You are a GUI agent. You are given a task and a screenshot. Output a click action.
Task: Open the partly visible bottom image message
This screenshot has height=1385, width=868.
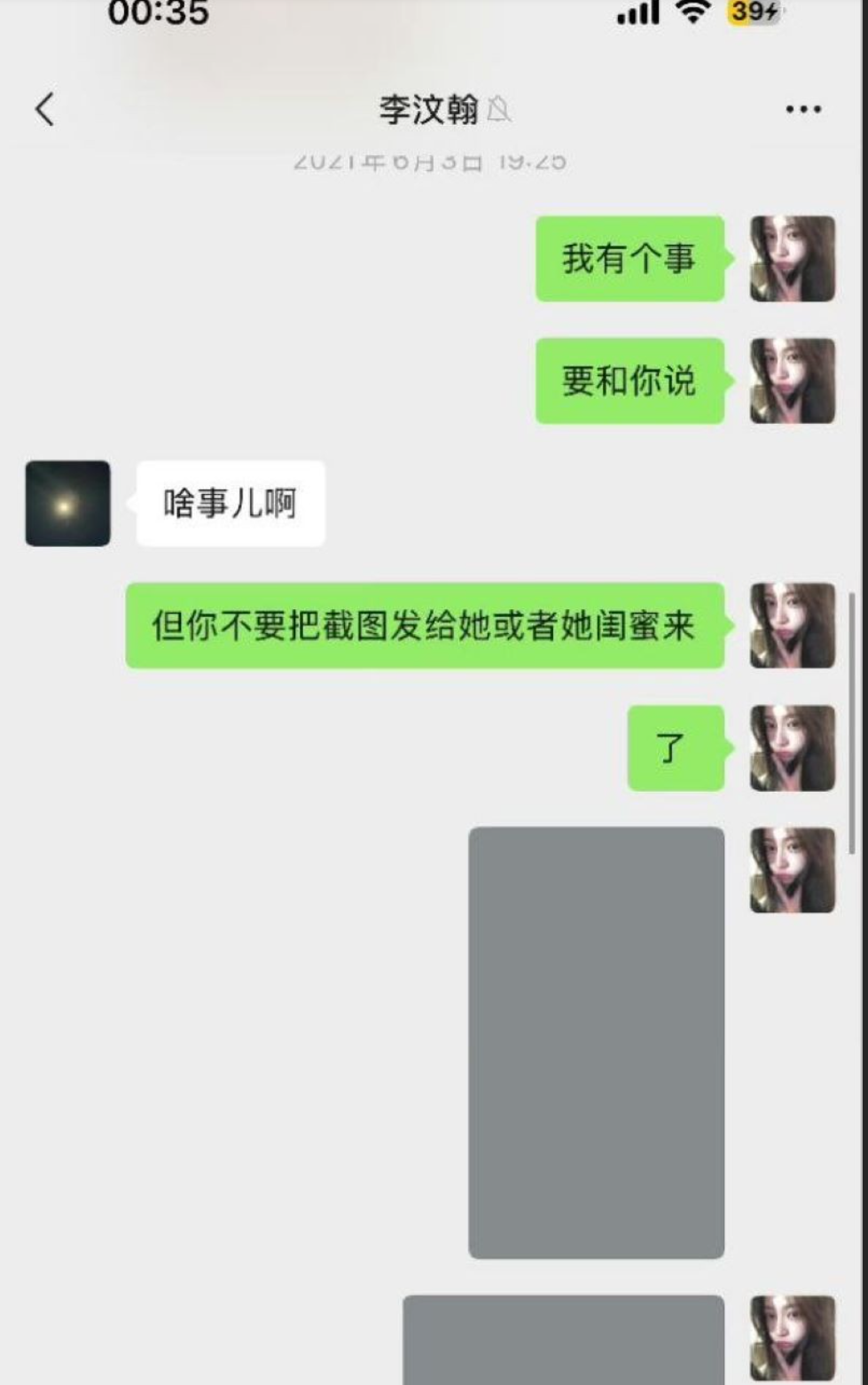click(564, 1339)
